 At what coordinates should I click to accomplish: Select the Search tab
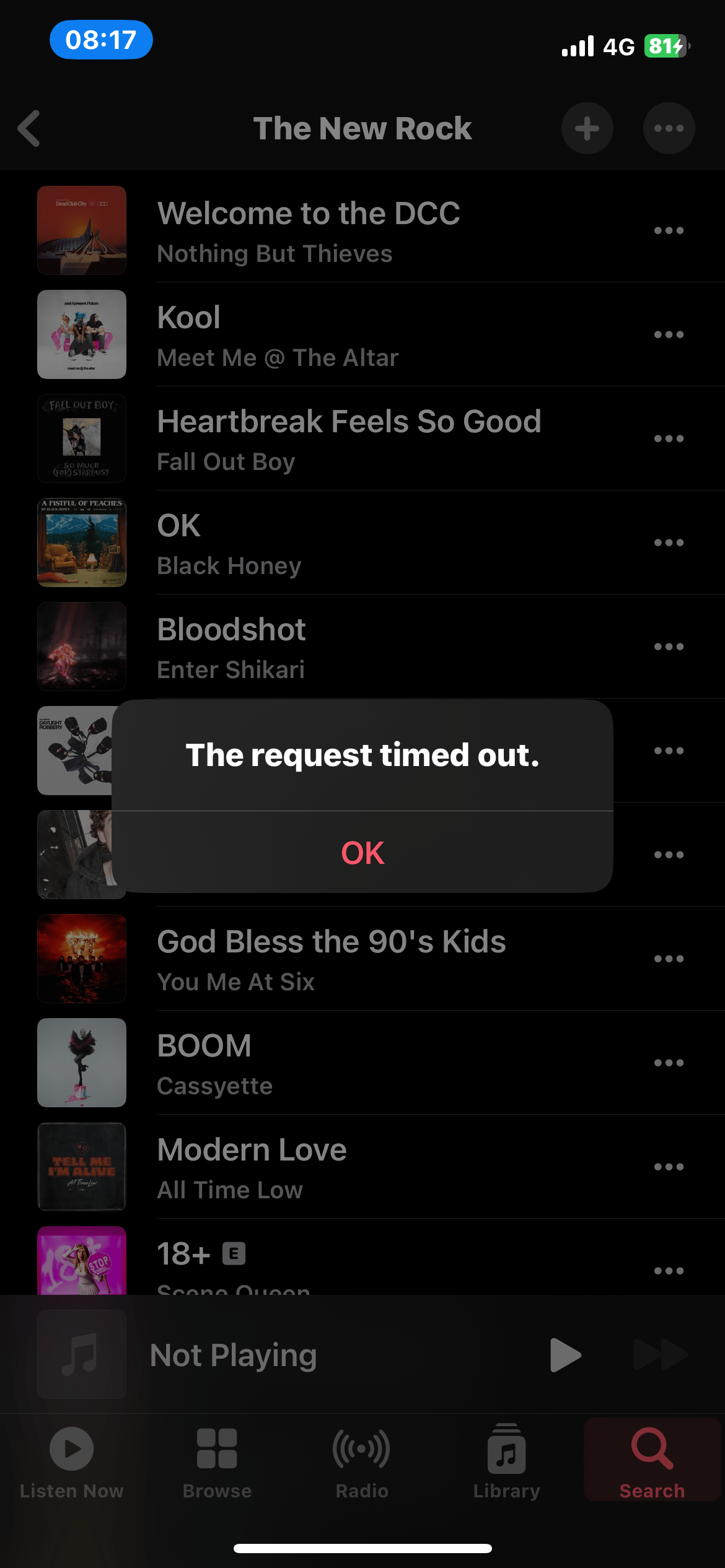click(x=652, y=1461)
